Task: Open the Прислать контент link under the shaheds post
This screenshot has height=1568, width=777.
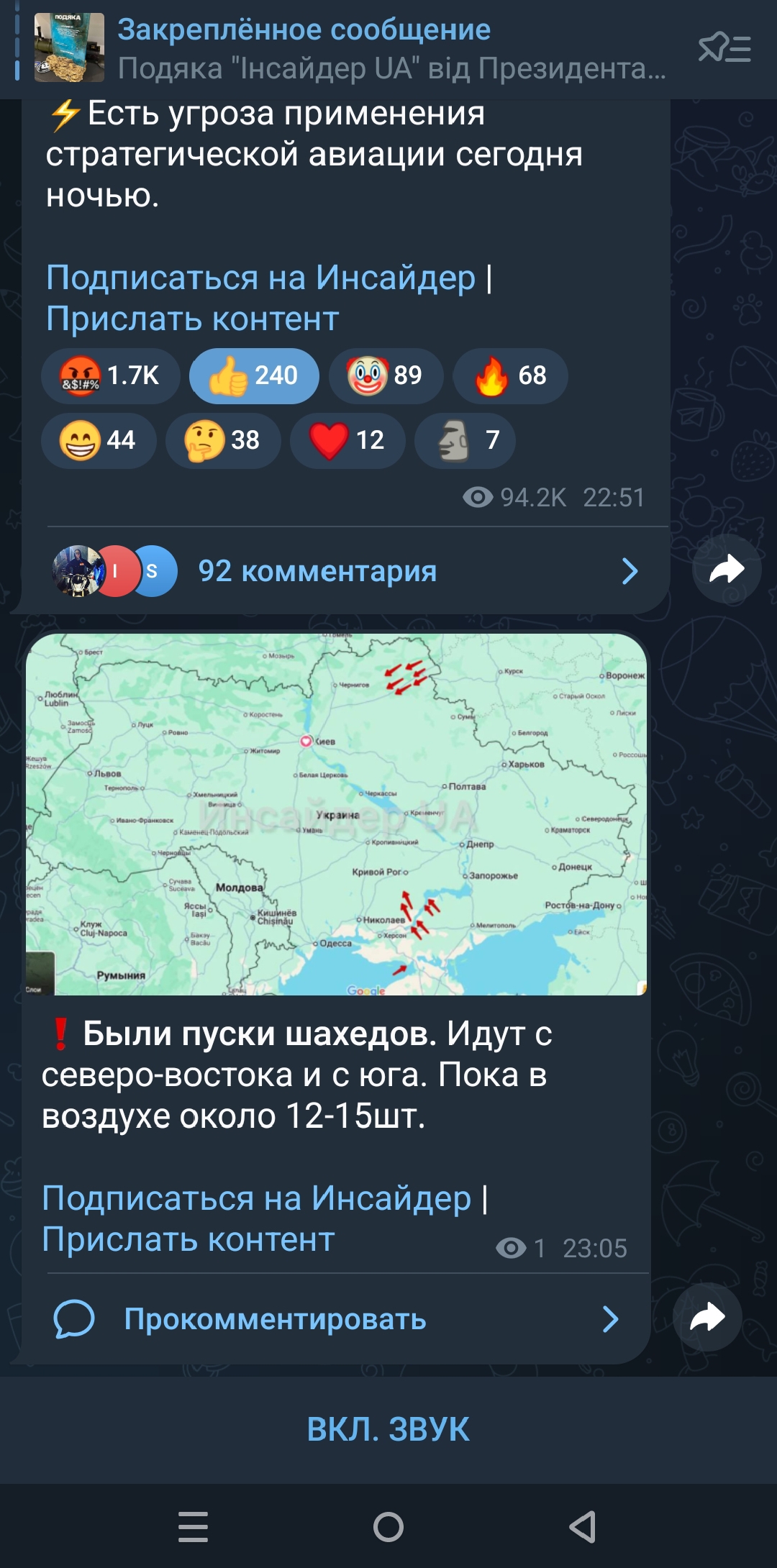Action: (x=188, y=1239)
